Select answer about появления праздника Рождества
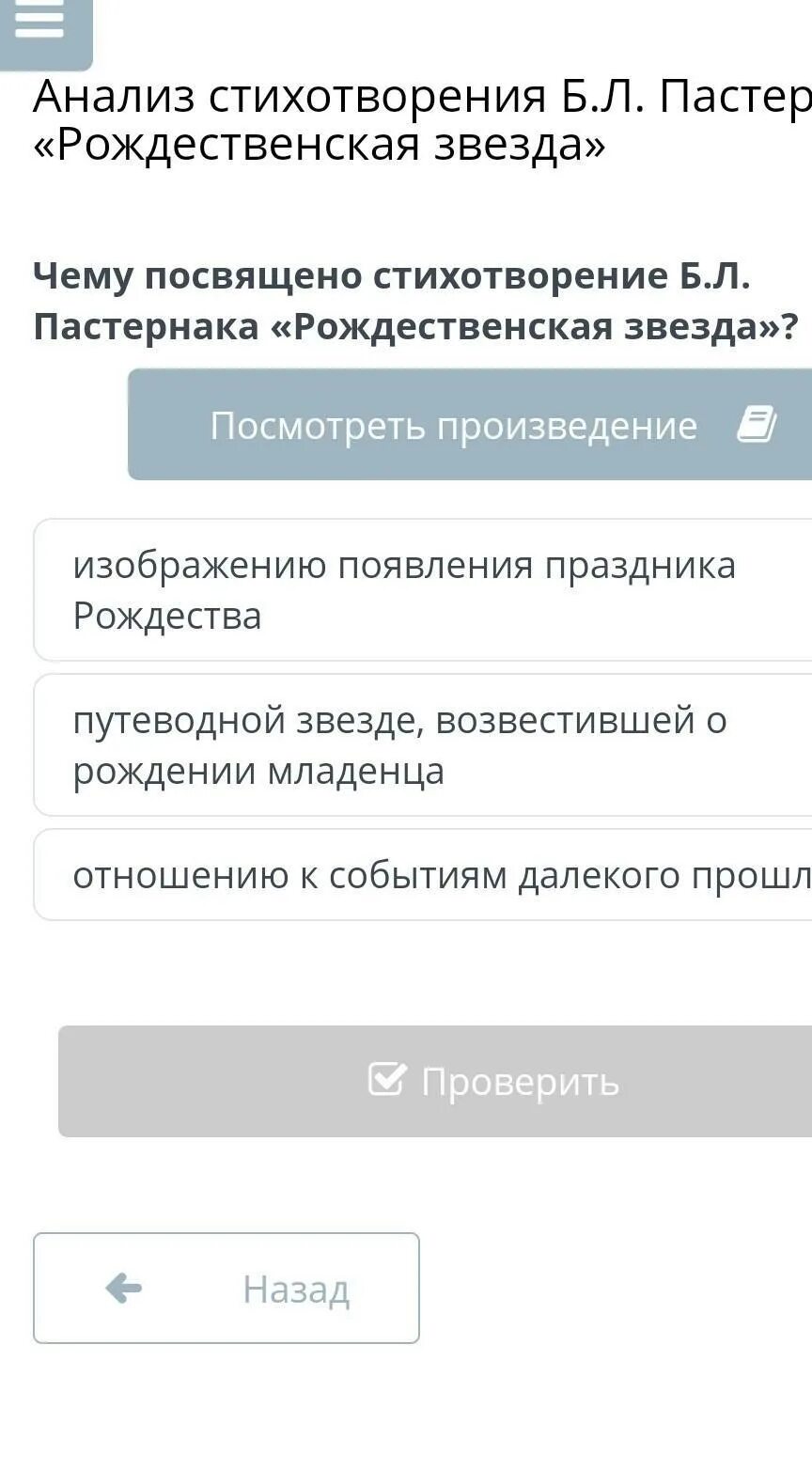The width and height of the screenshot is (812, 1470). tap(423, 590)
